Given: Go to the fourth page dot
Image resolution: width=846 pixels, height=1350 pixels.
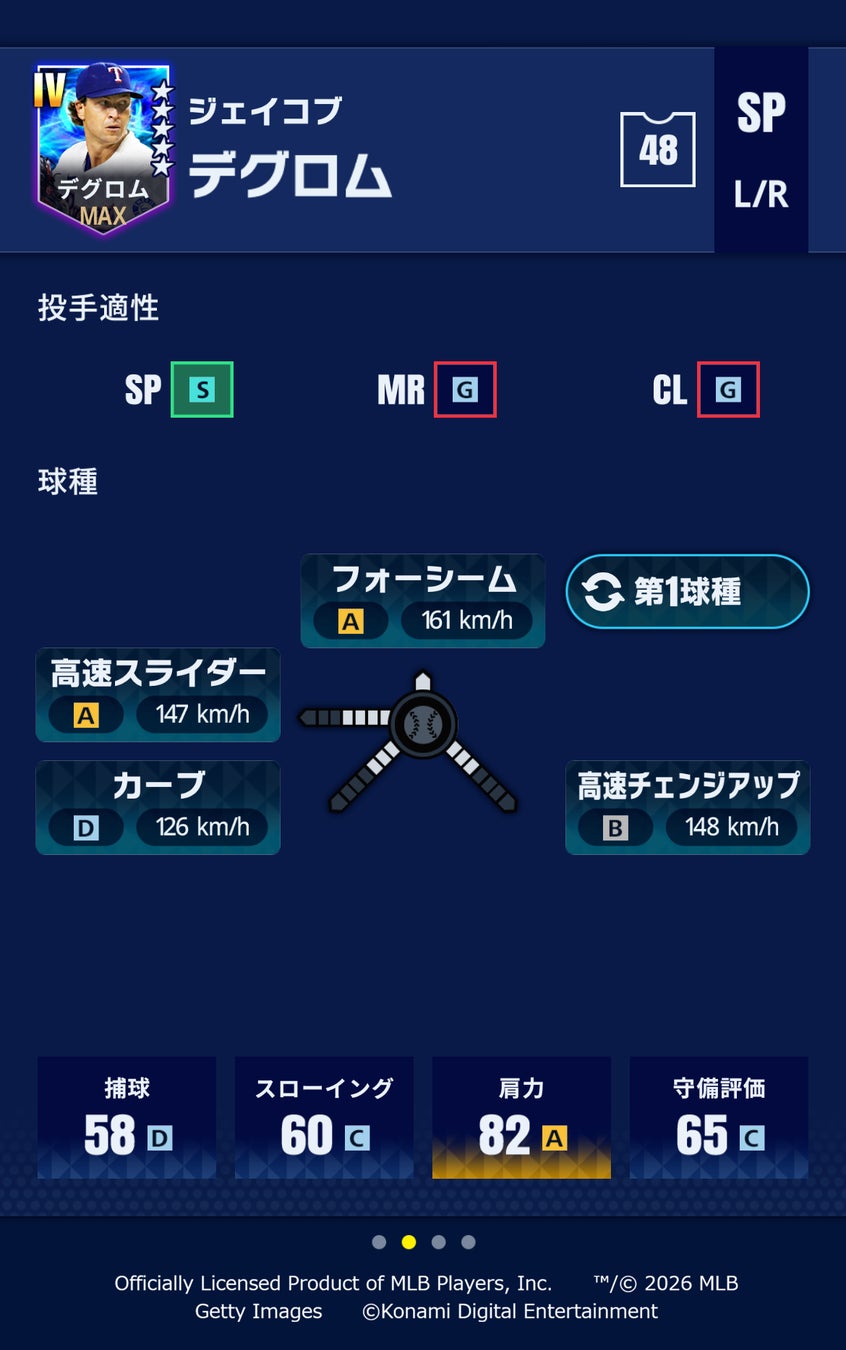Looking at the screenshot, I should (468, 1242).
